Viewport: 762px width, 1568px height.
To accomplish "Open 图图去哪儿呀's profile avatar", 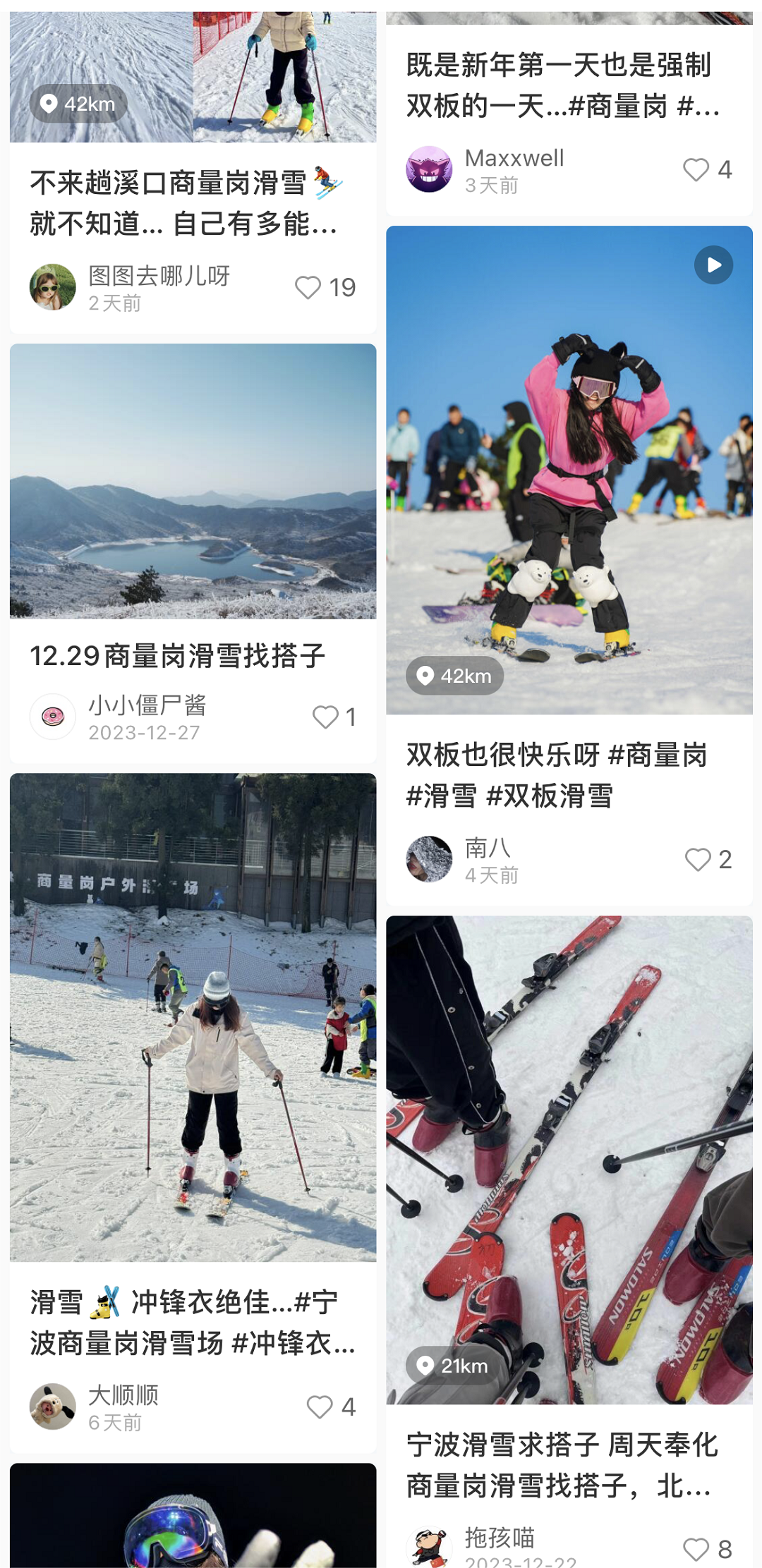I will [x=53, y=287].
